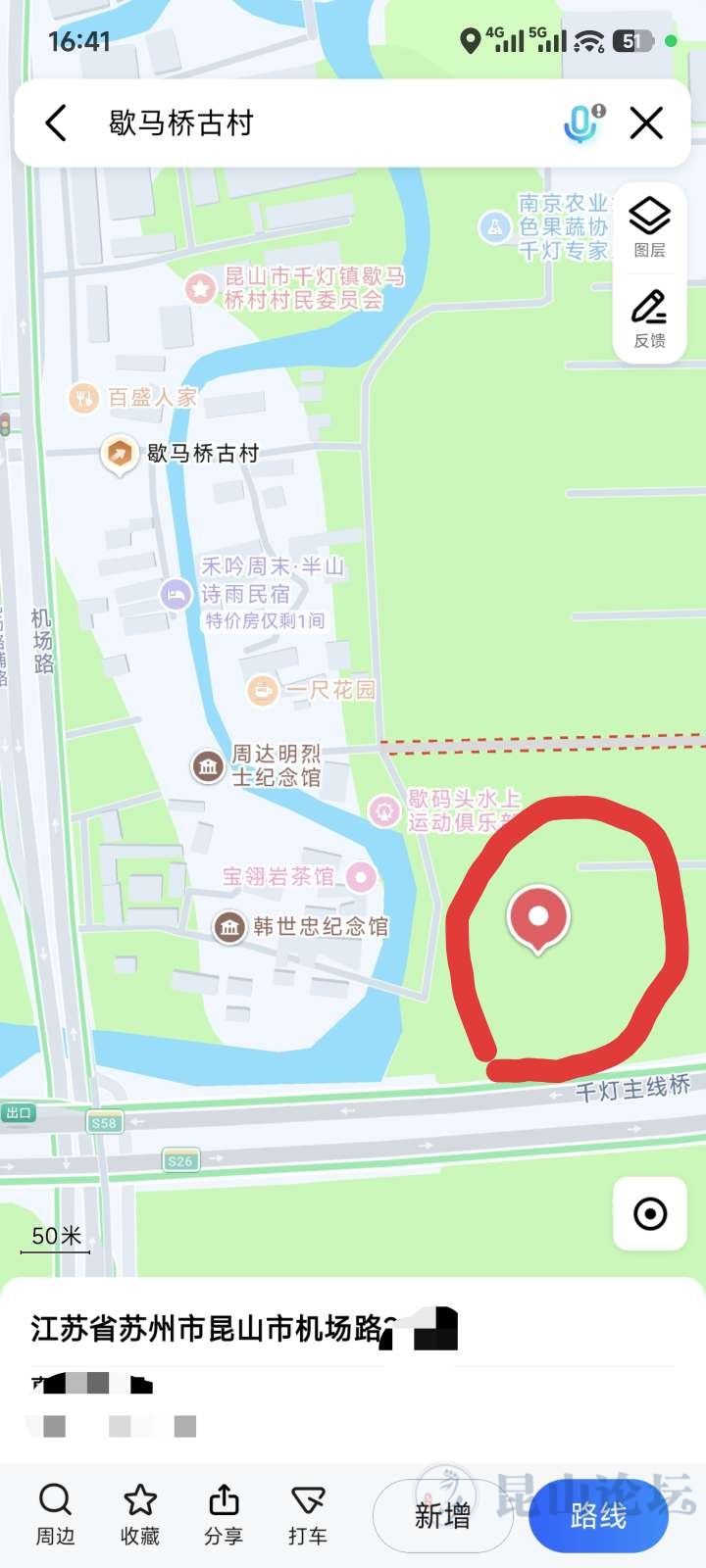This screenshot has width=706, height=1568.
Task: Open the 周达明烈士纪念馆 map point
Action: tap(208, 766)
